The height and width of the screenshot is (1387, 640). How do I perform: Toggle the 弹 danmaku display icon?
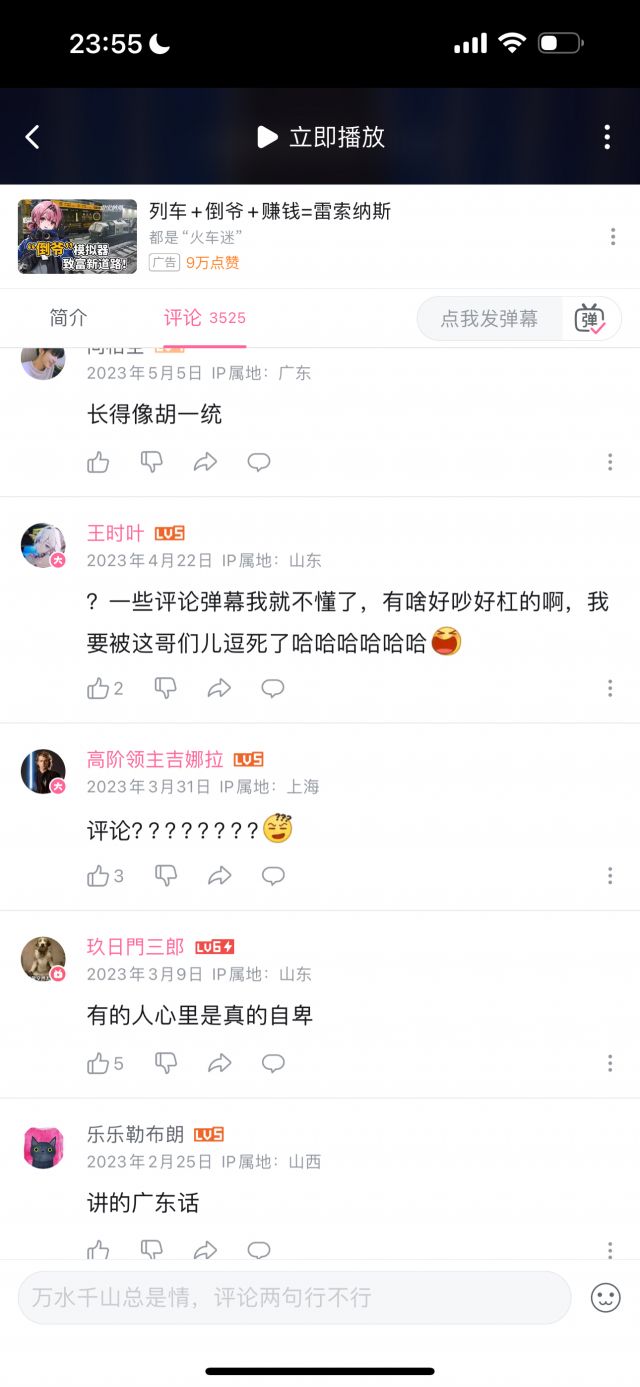point(590,319)
